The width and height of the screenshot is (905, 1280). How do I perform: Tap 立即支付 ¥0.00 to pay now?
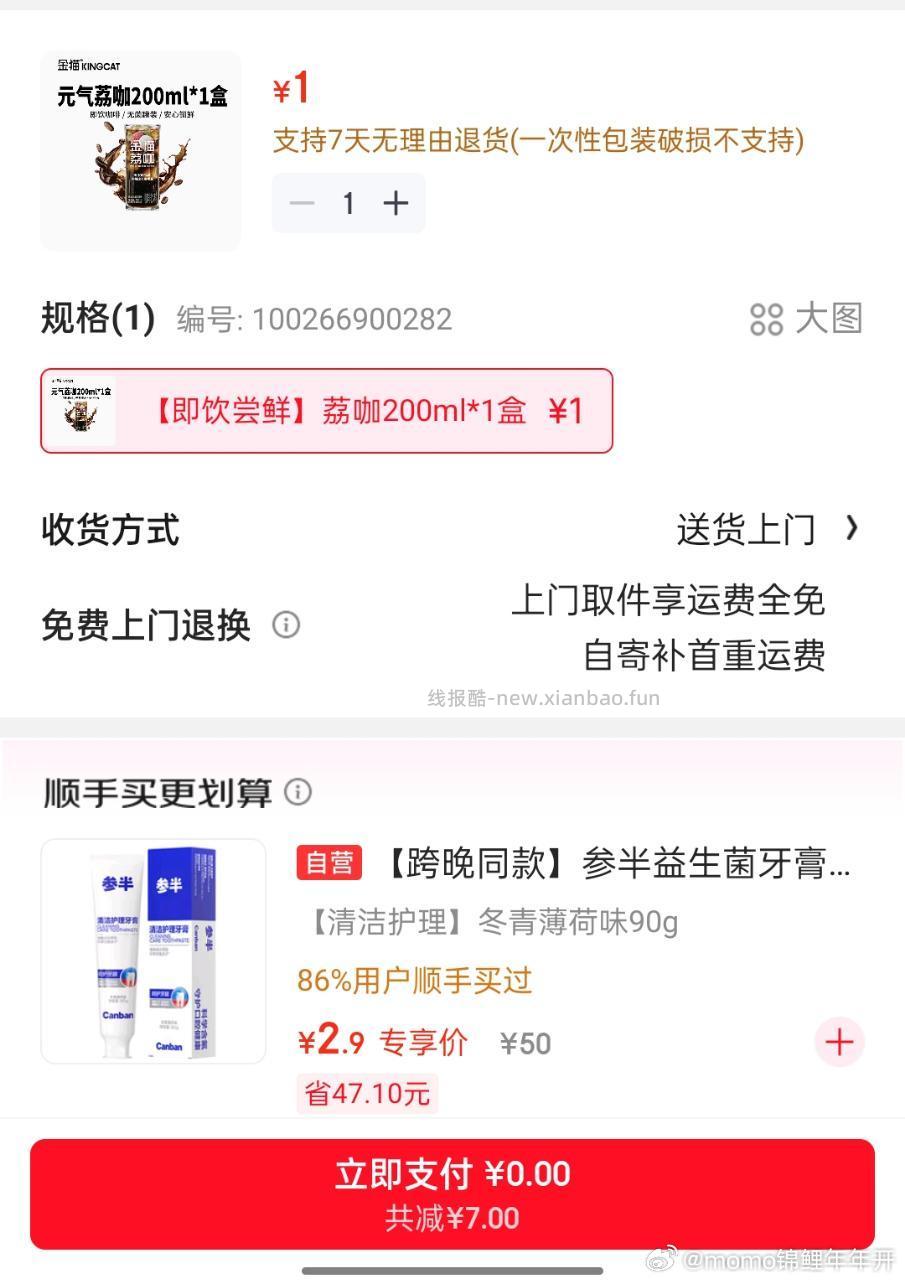pos(452,1193)
